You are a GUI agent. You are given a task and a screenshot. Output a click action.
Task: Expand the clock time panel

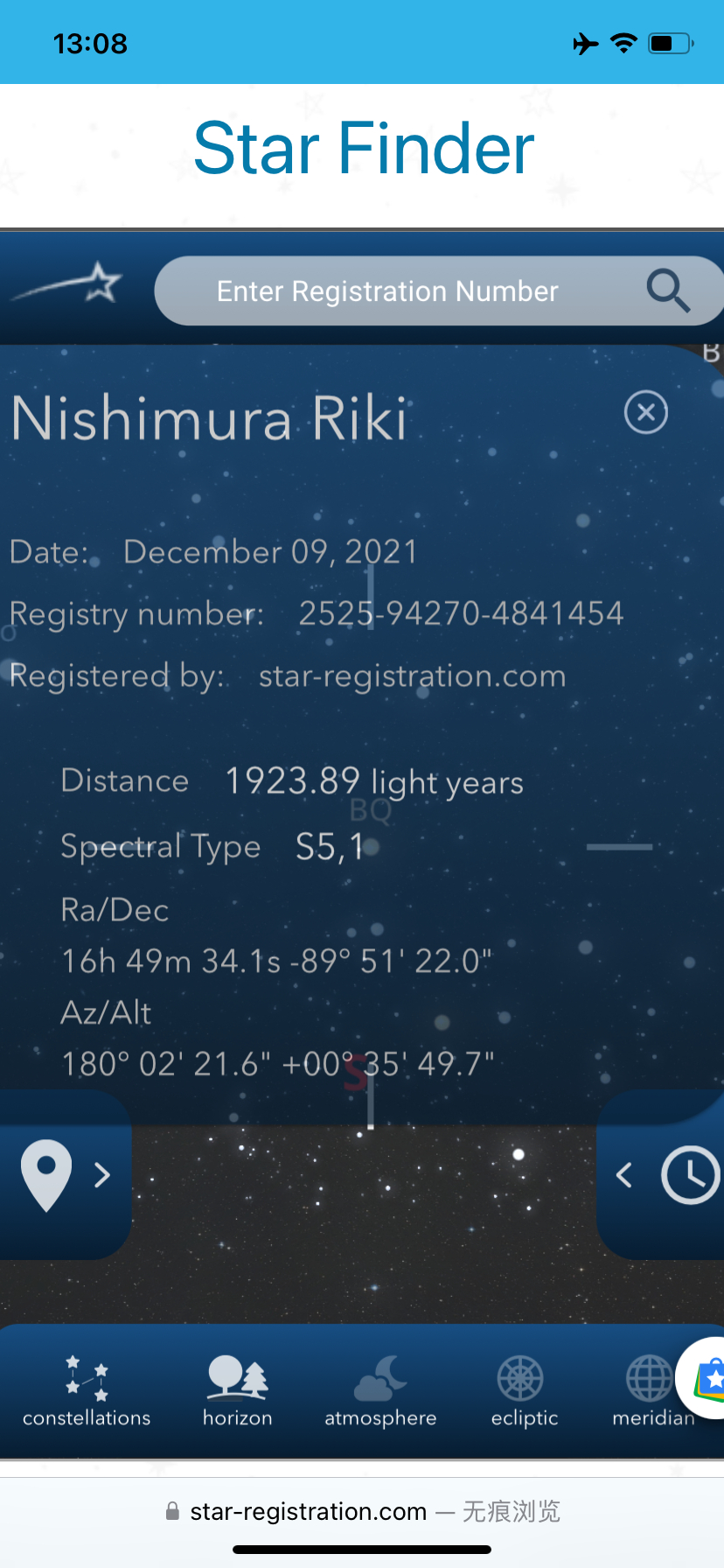point(661,1175)
